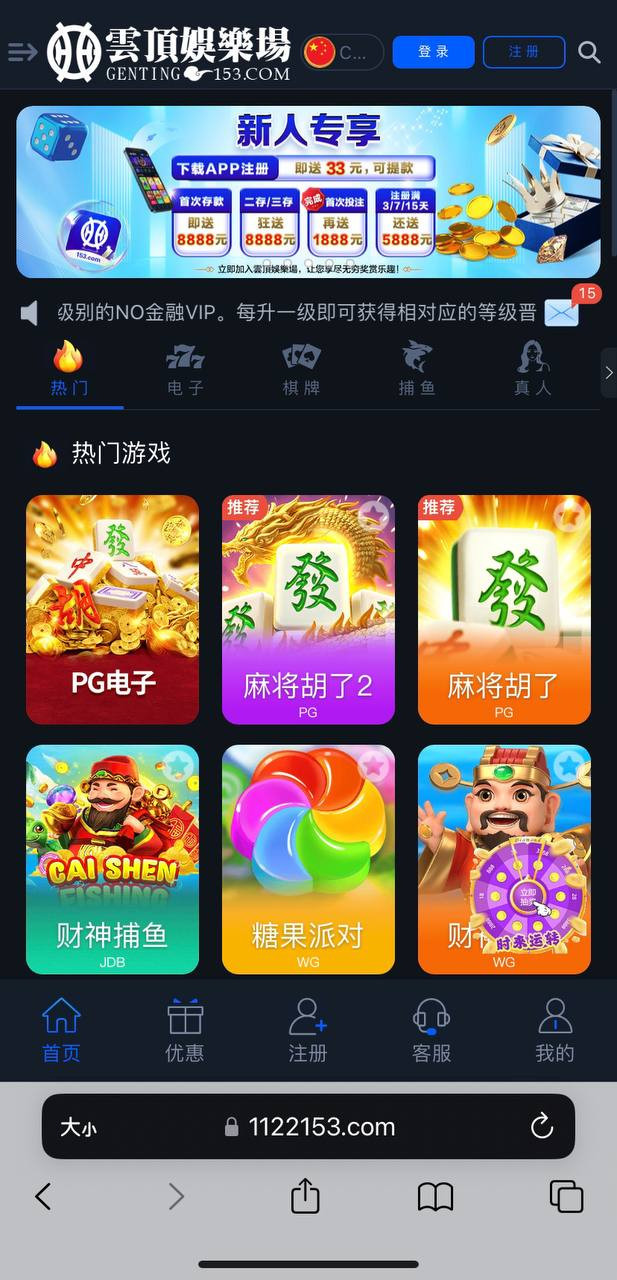Open the mail inbox with 15 badge
Screen dimensions: 617x1280
click(561, 313)
